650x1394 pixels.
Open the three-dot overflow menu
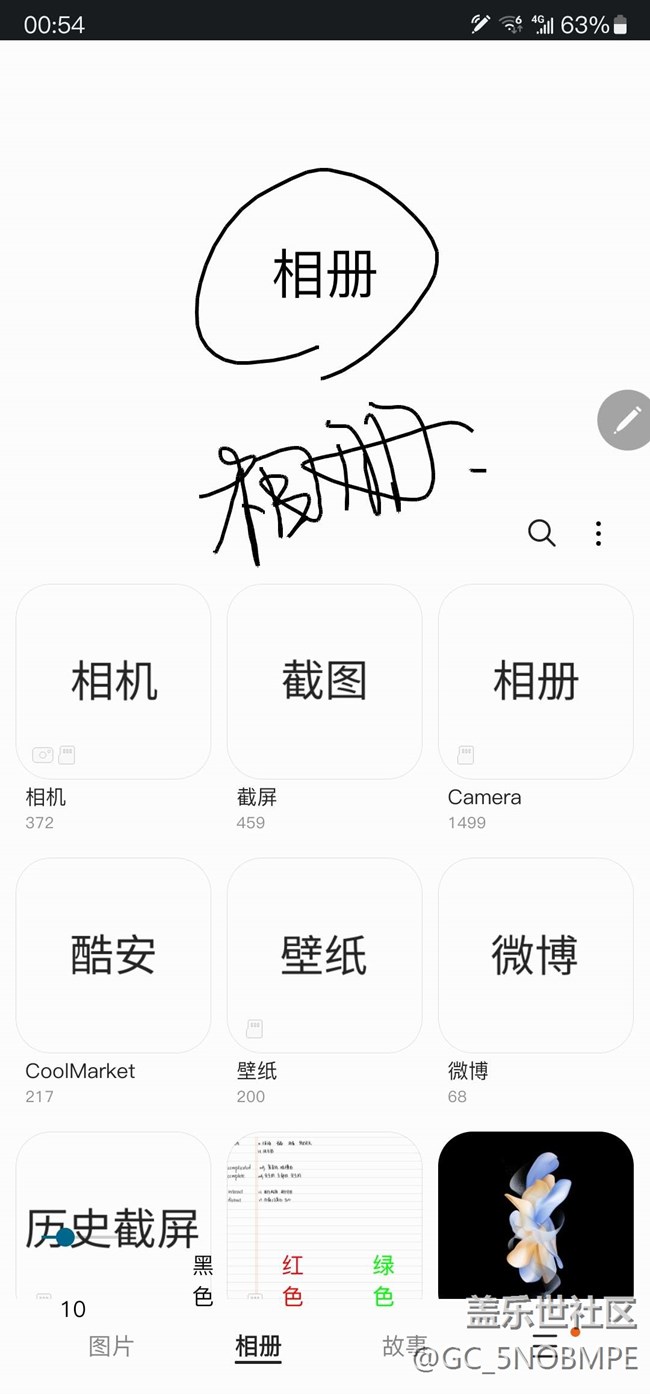point(598,533)
